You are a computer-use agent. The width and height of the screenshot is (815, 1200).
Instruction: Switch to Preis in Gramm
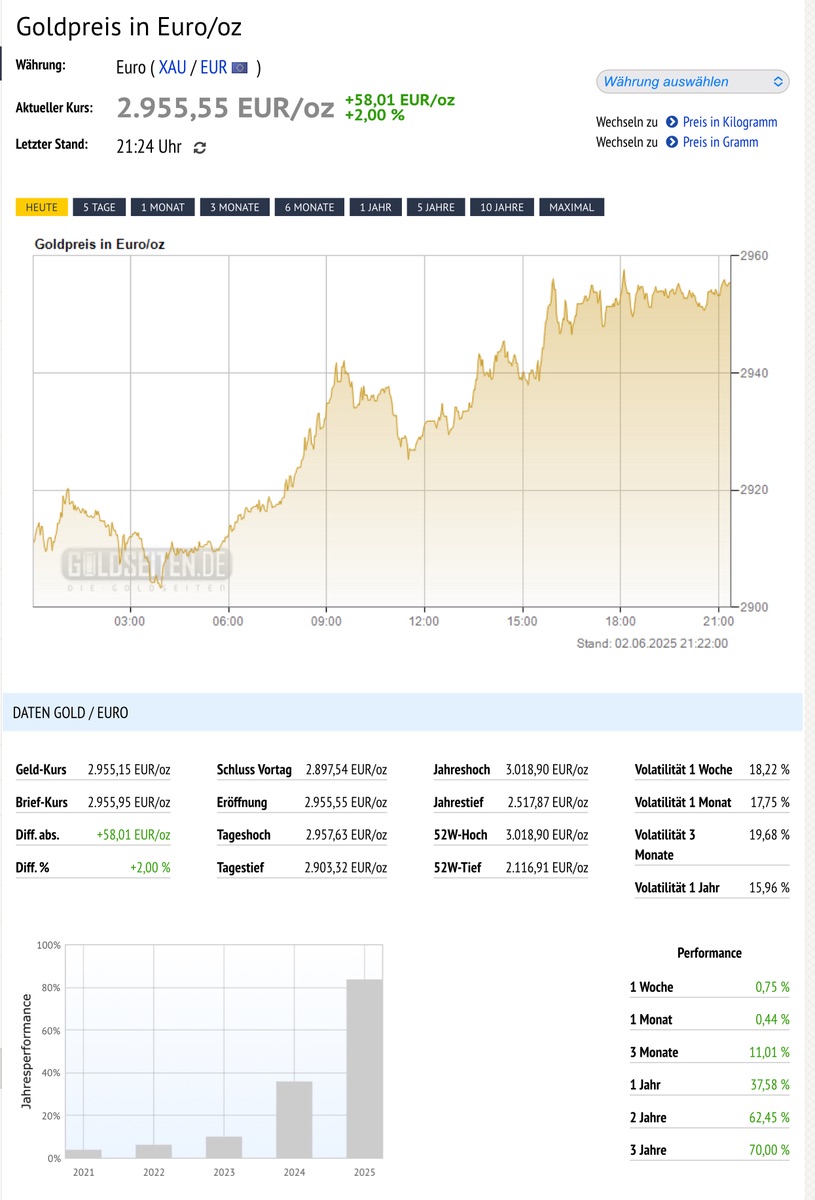[x=720, y=142]
